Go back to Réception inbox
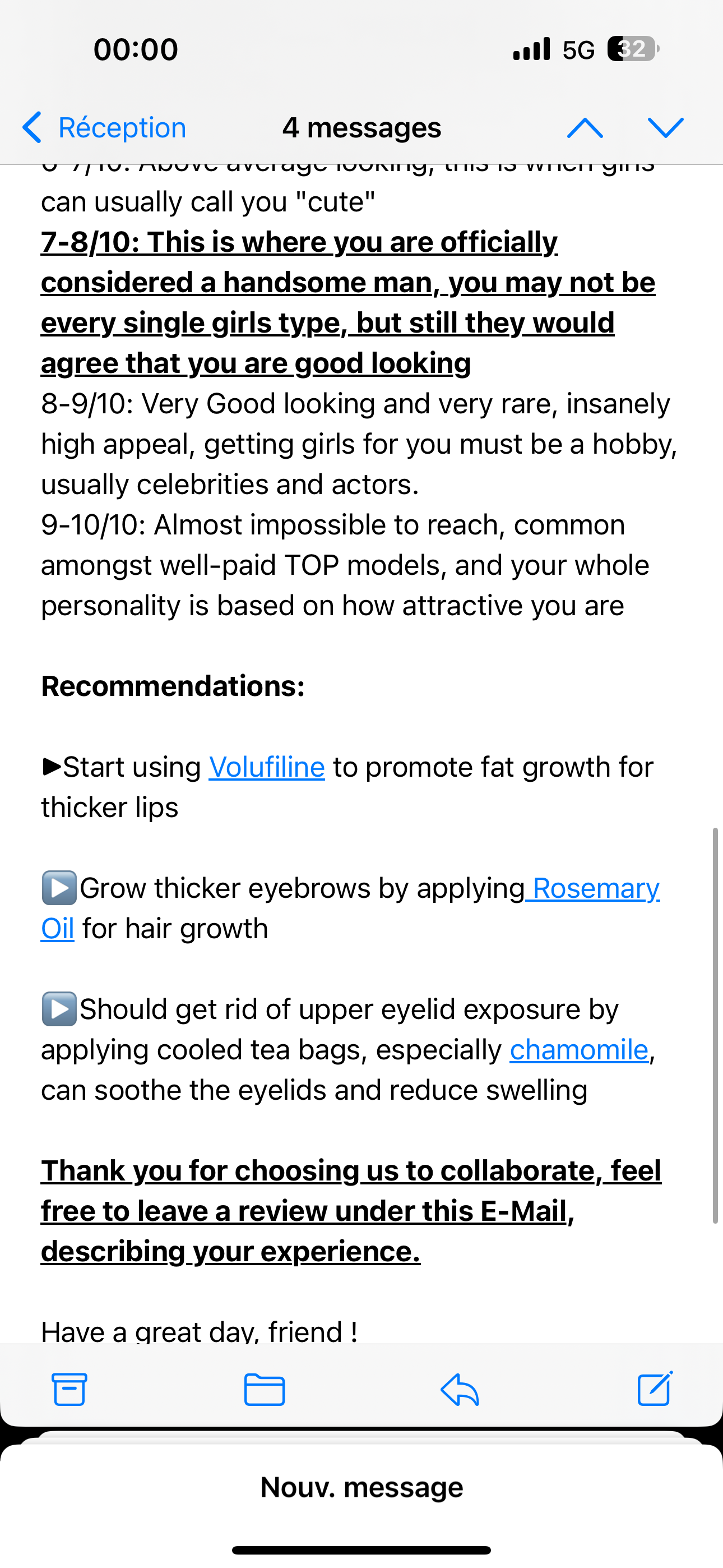Screen dimensions: 723x1568 point(105,128)
